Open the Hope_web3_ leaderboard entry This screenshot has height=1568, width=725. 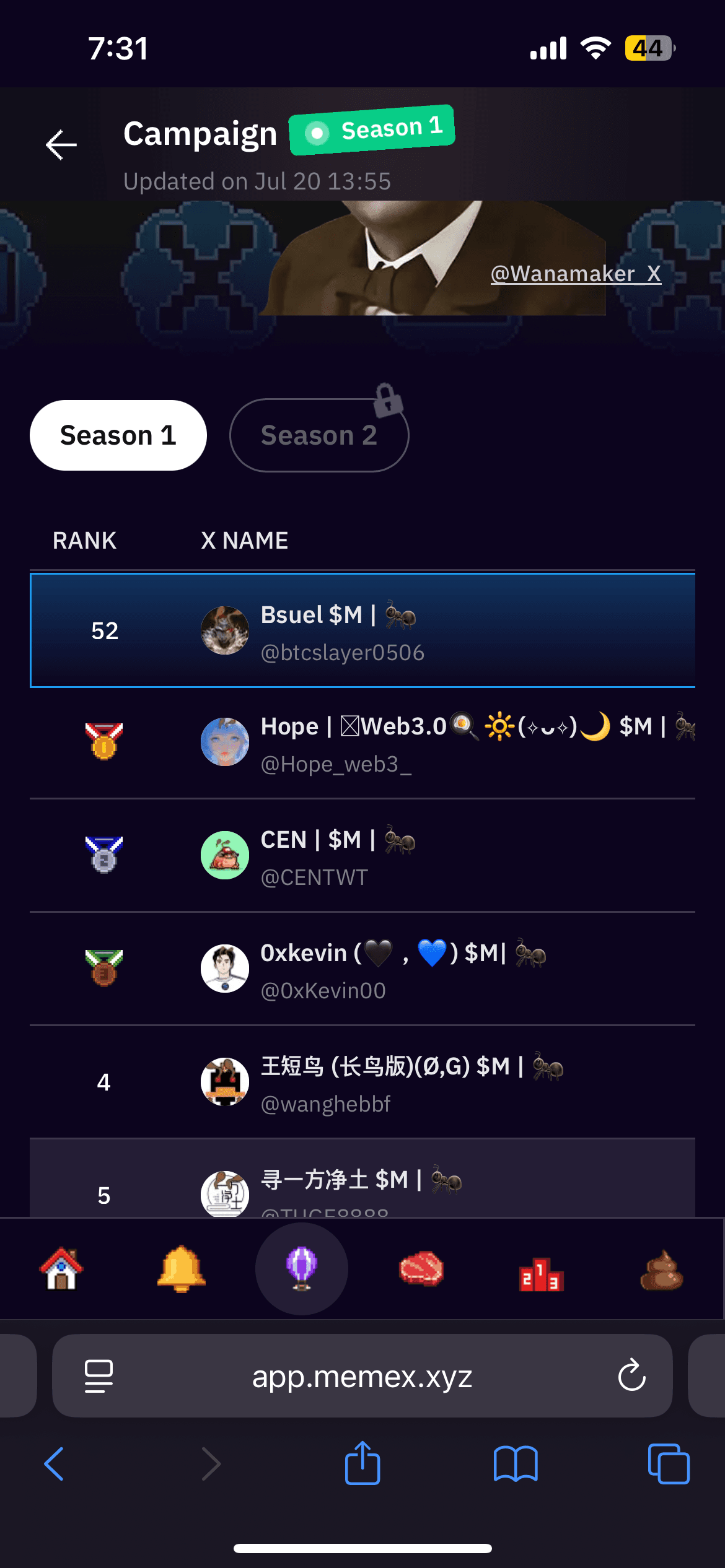coord(362,743)
